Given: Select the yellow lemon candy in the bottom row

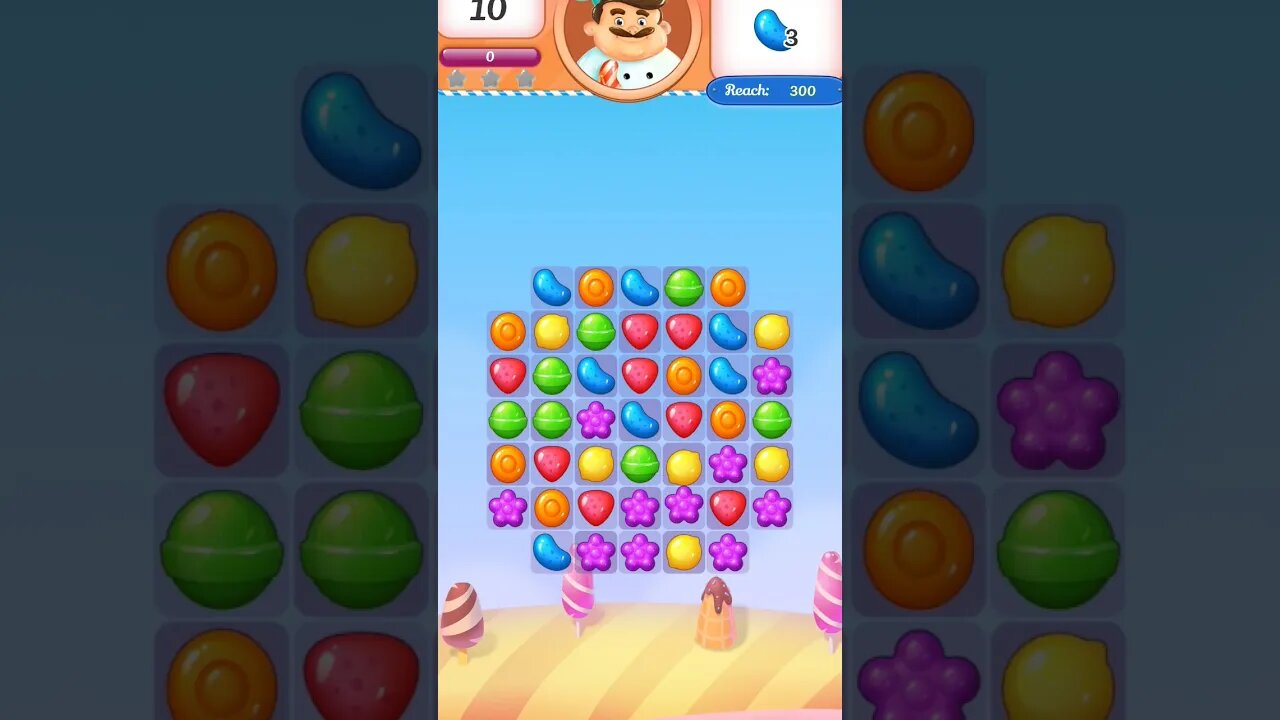Looking at the screenshot, I should tap(684, 552).
